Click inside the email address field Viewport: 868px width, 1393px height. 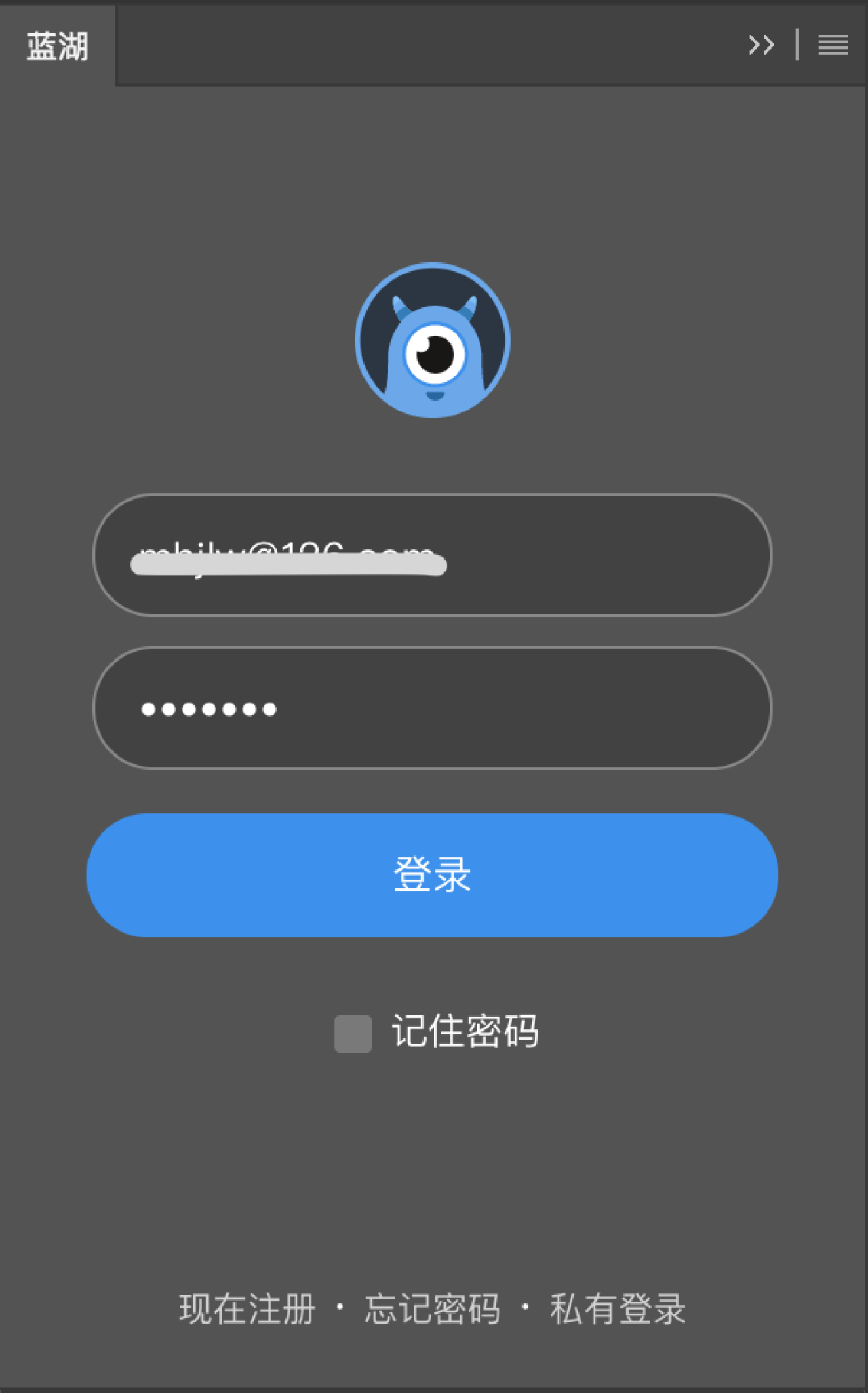click(x=433, y=555)
